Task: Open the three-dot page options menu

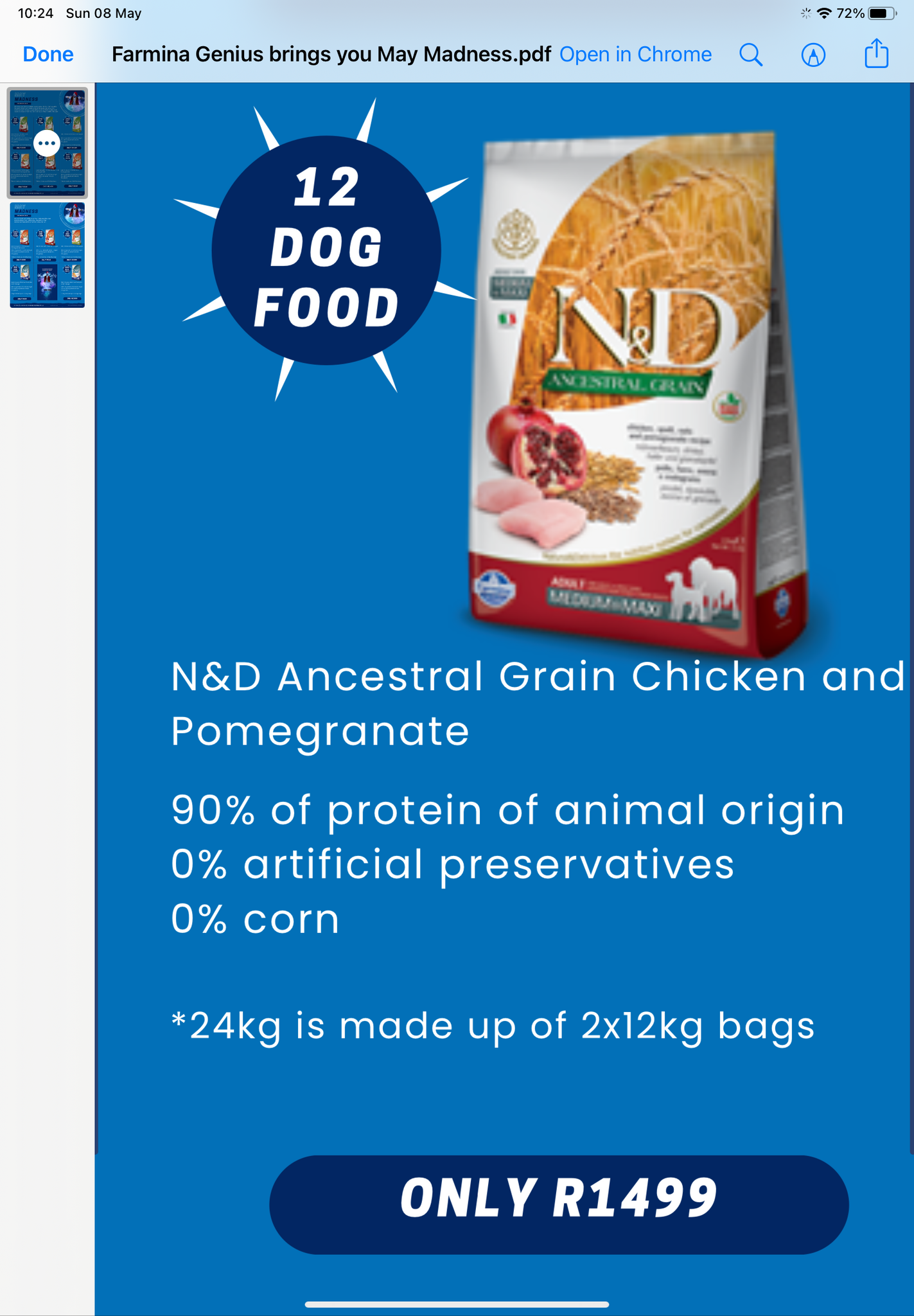Action: coord(47,143)
